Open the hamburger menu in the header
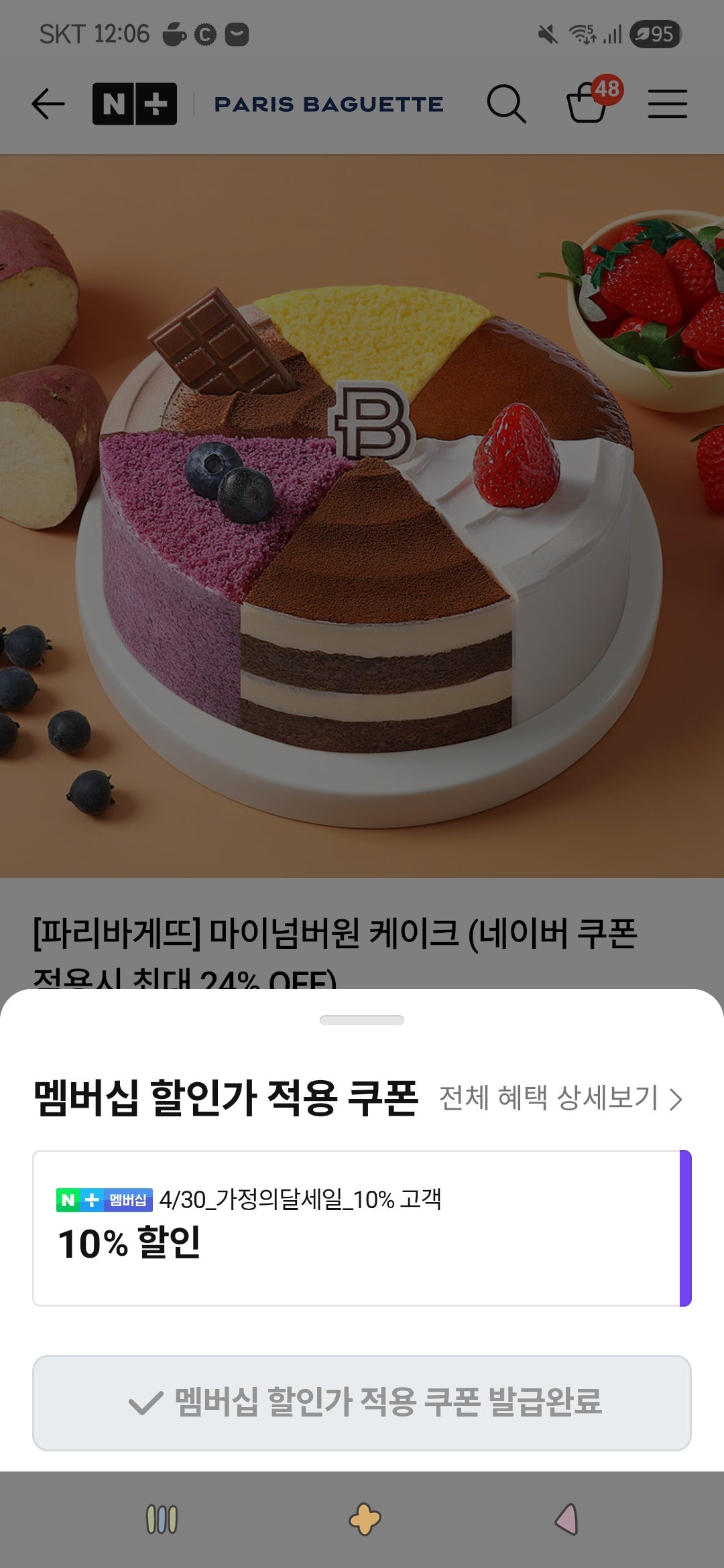 [x=668, y=105]
